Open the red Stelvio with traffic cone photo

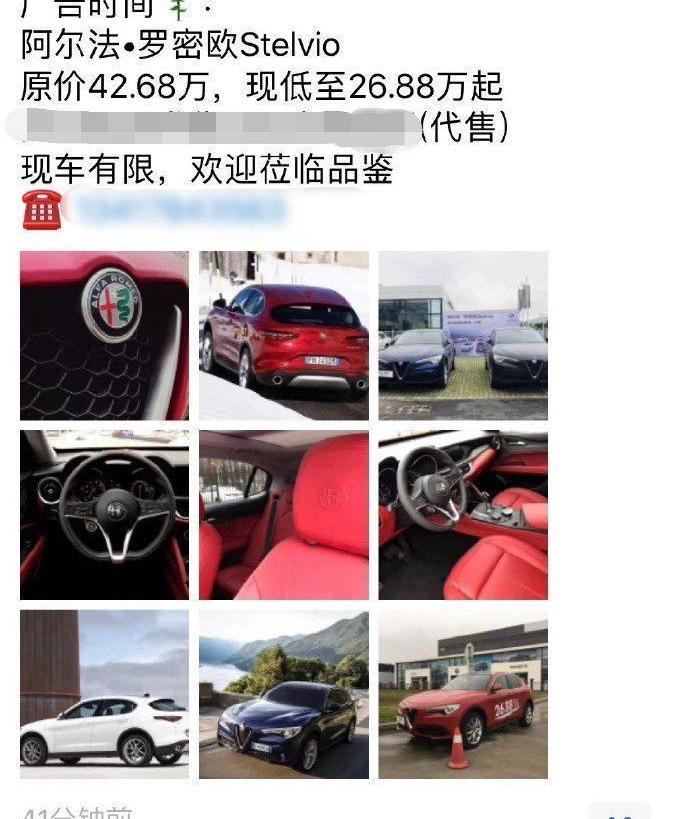(463, 694)
